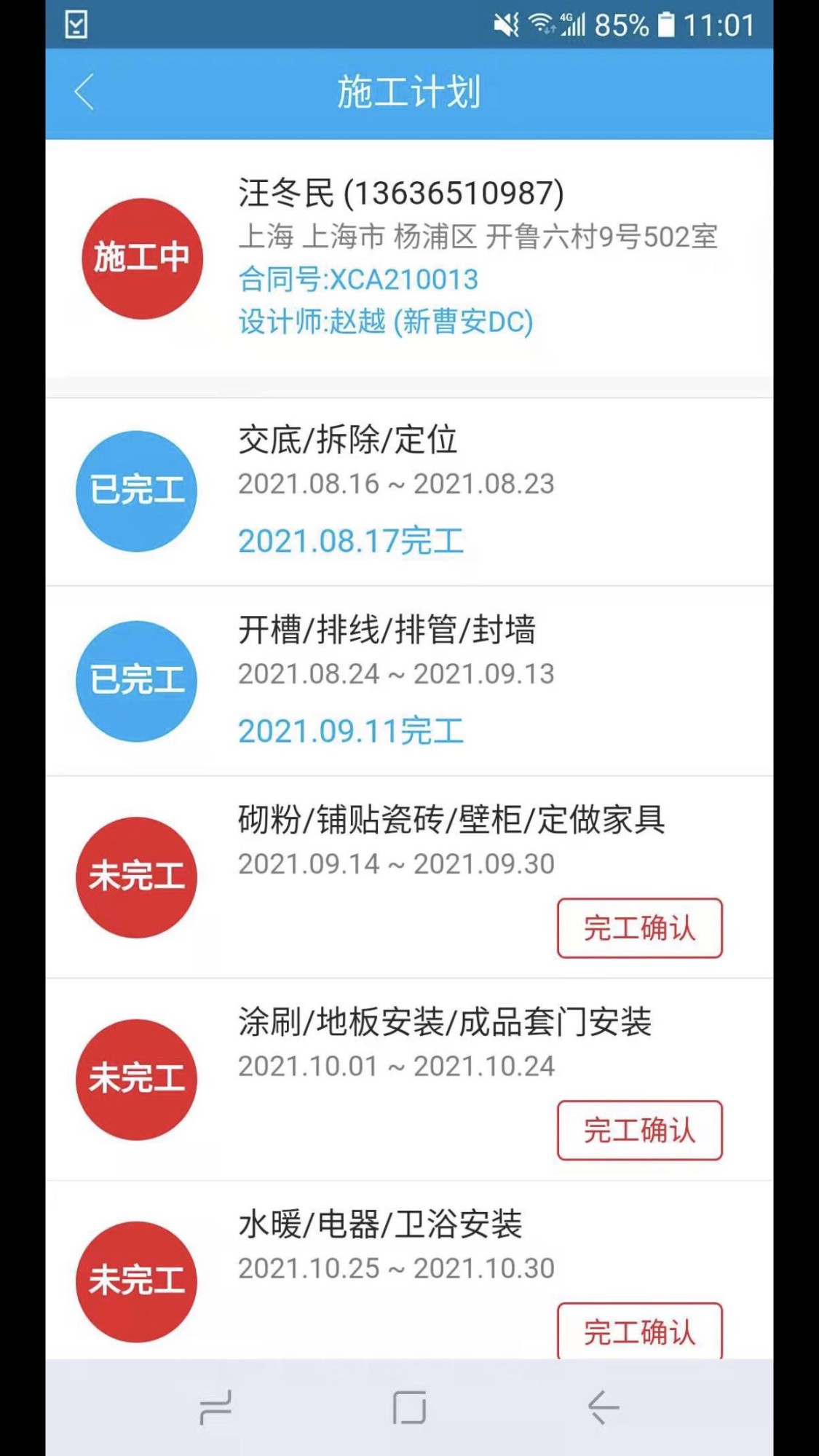Open the system recent apps button

(x=215, y=1407)
